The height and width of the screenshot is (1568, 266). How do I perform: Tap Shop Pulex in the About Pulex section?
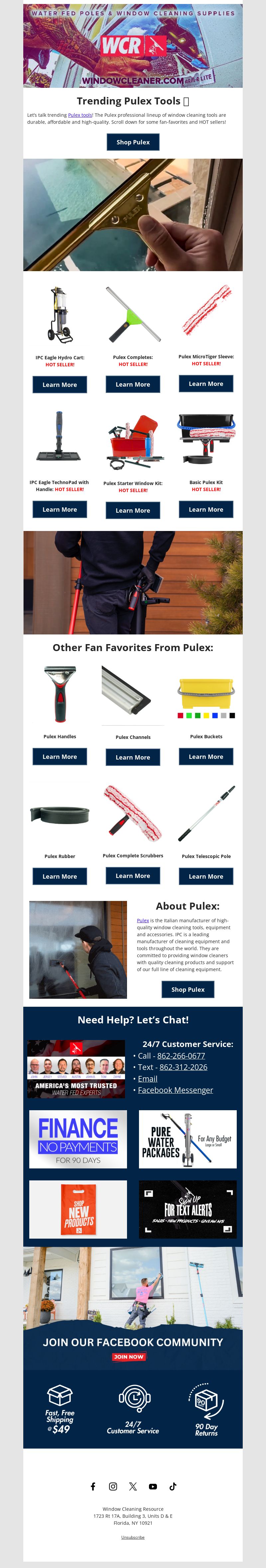pyautogui.click(x=188, y=989)
